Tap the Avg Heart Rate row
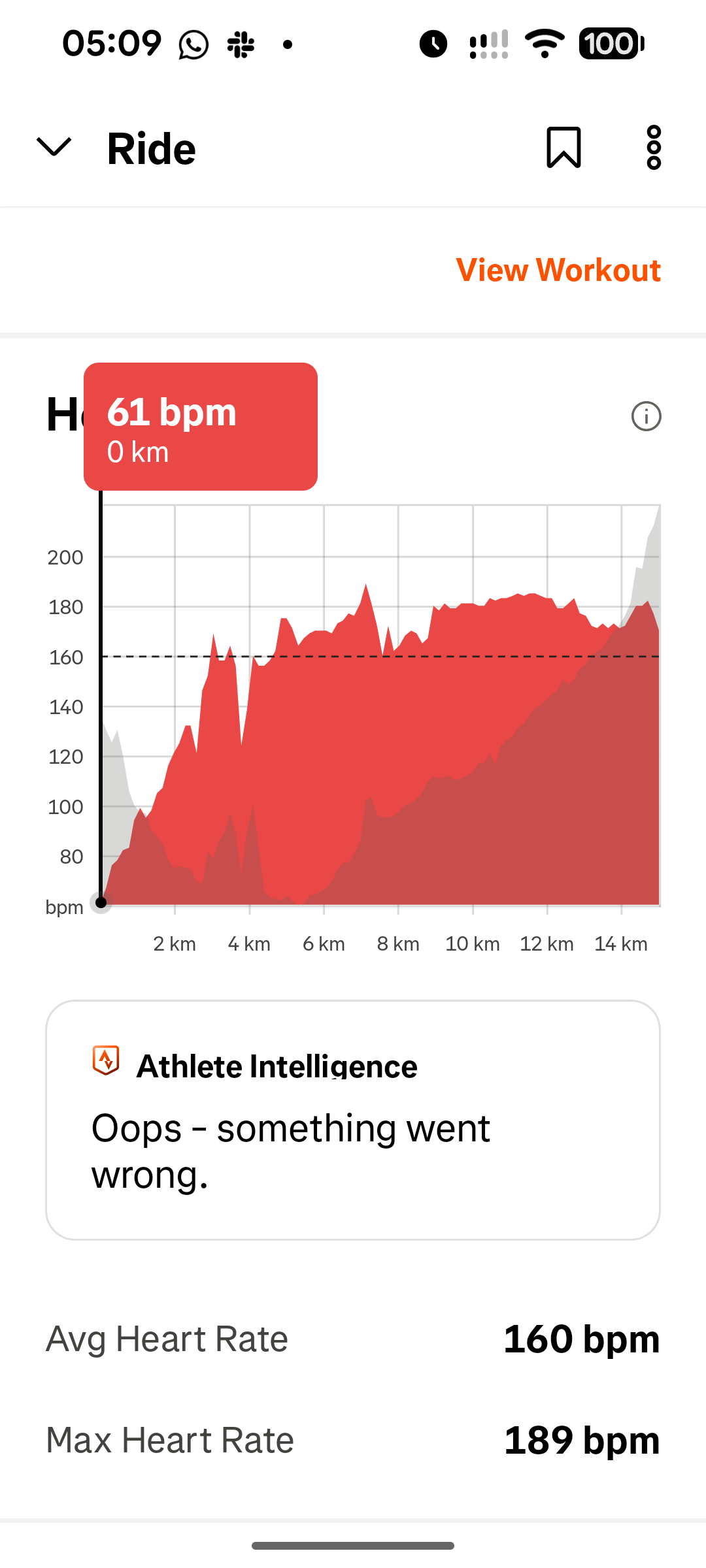The image size is (706, 1568). (353, 1339)
